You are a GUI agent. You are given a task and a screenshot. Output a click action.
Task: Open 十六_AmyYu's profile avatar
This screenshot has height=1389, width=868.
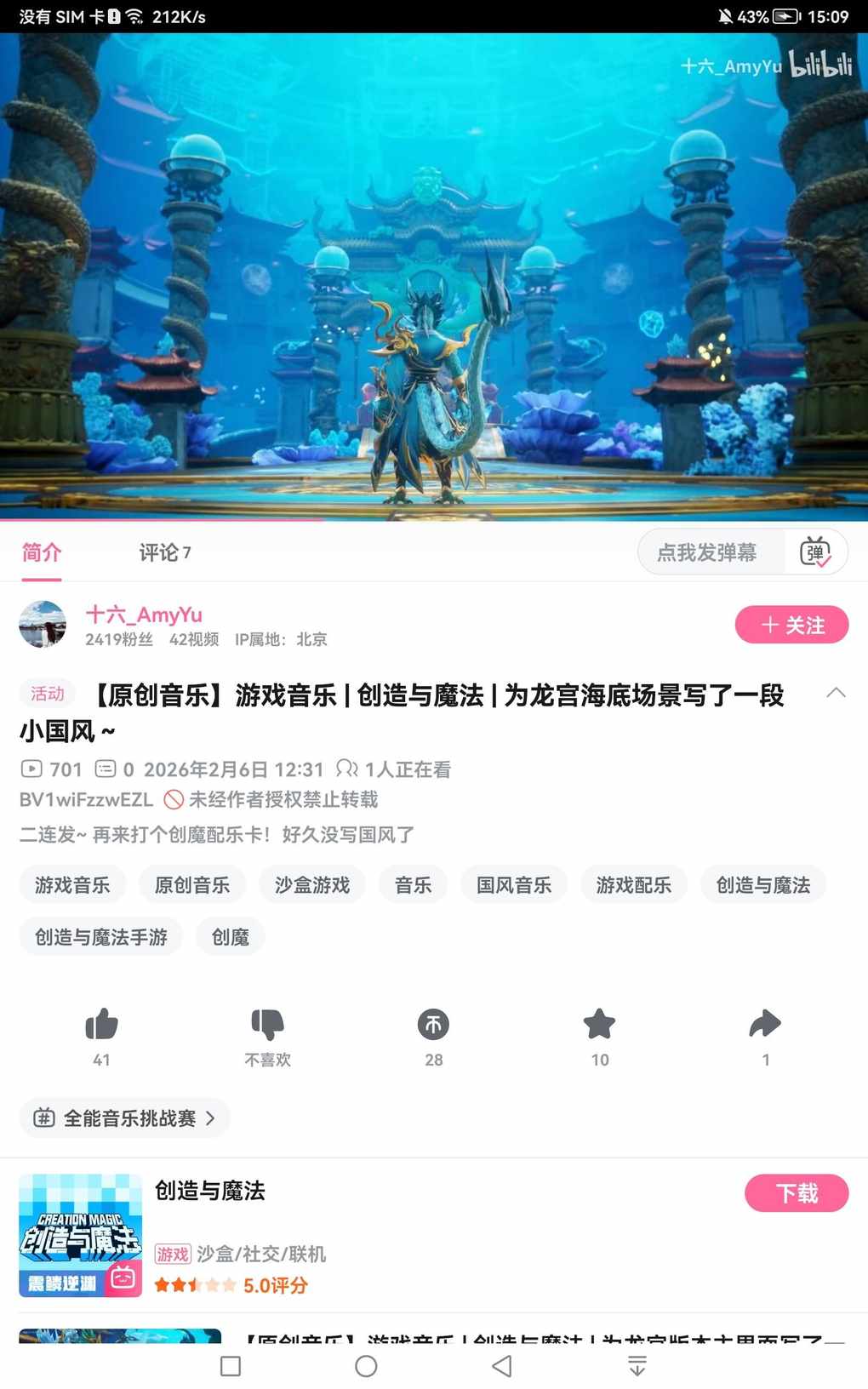[43, 624]
